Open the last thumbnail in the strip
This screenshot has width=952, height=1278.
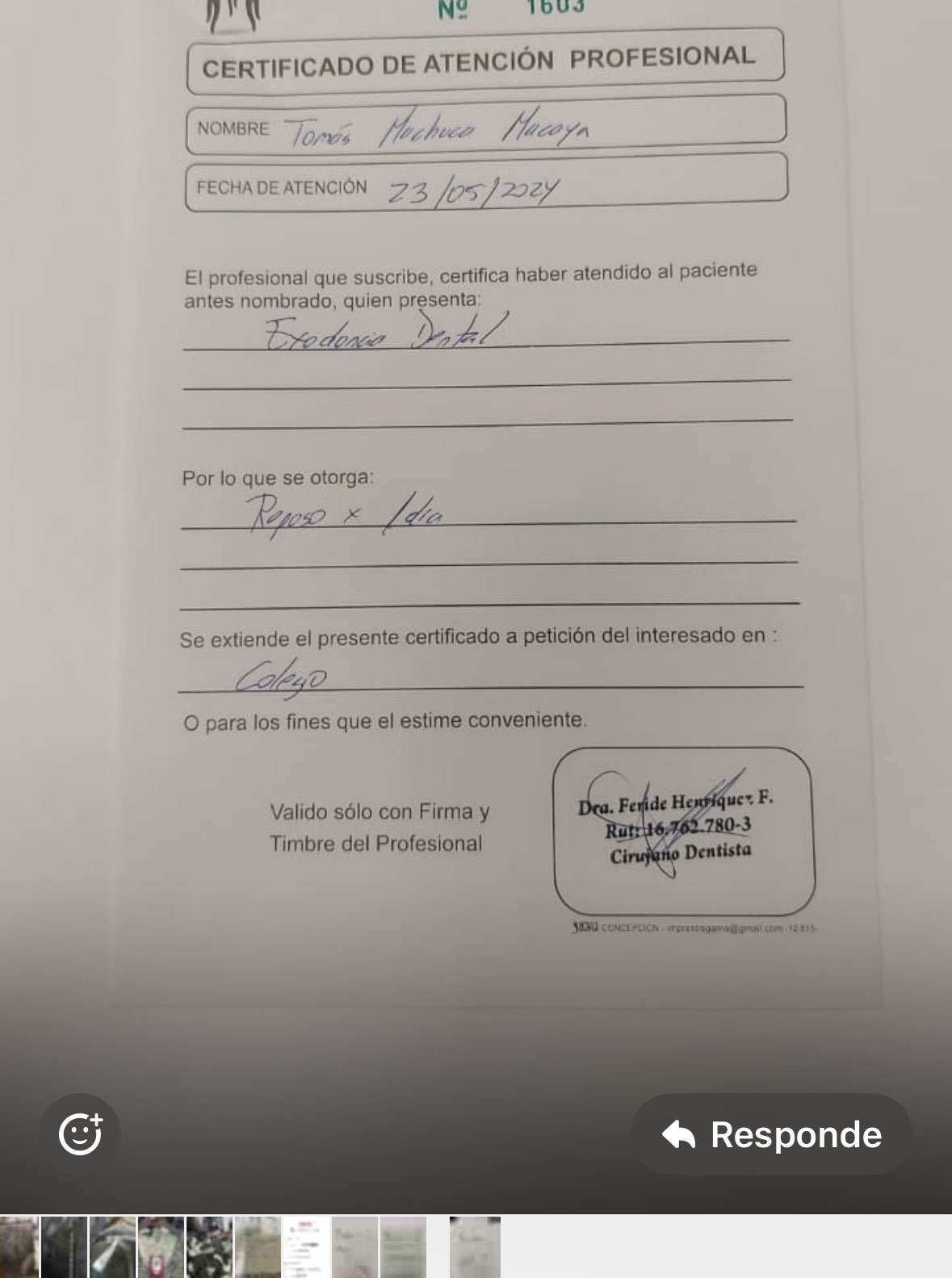point(475,1247)
